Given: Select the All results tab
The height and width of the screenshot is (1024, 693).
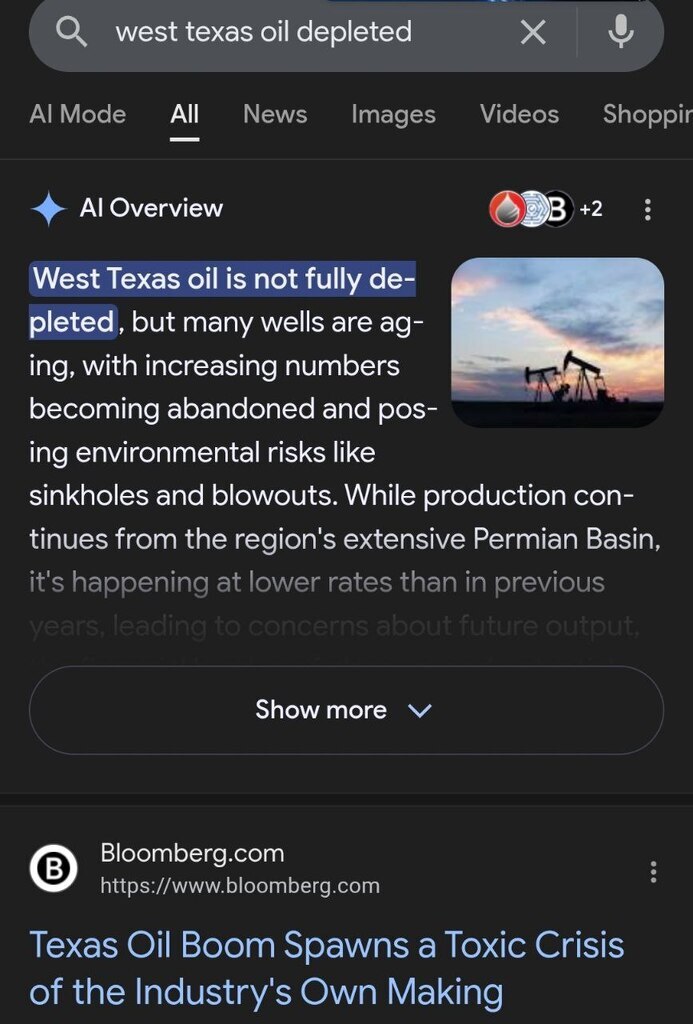Looking at the screenshot, I should click(x=184, y=114).
